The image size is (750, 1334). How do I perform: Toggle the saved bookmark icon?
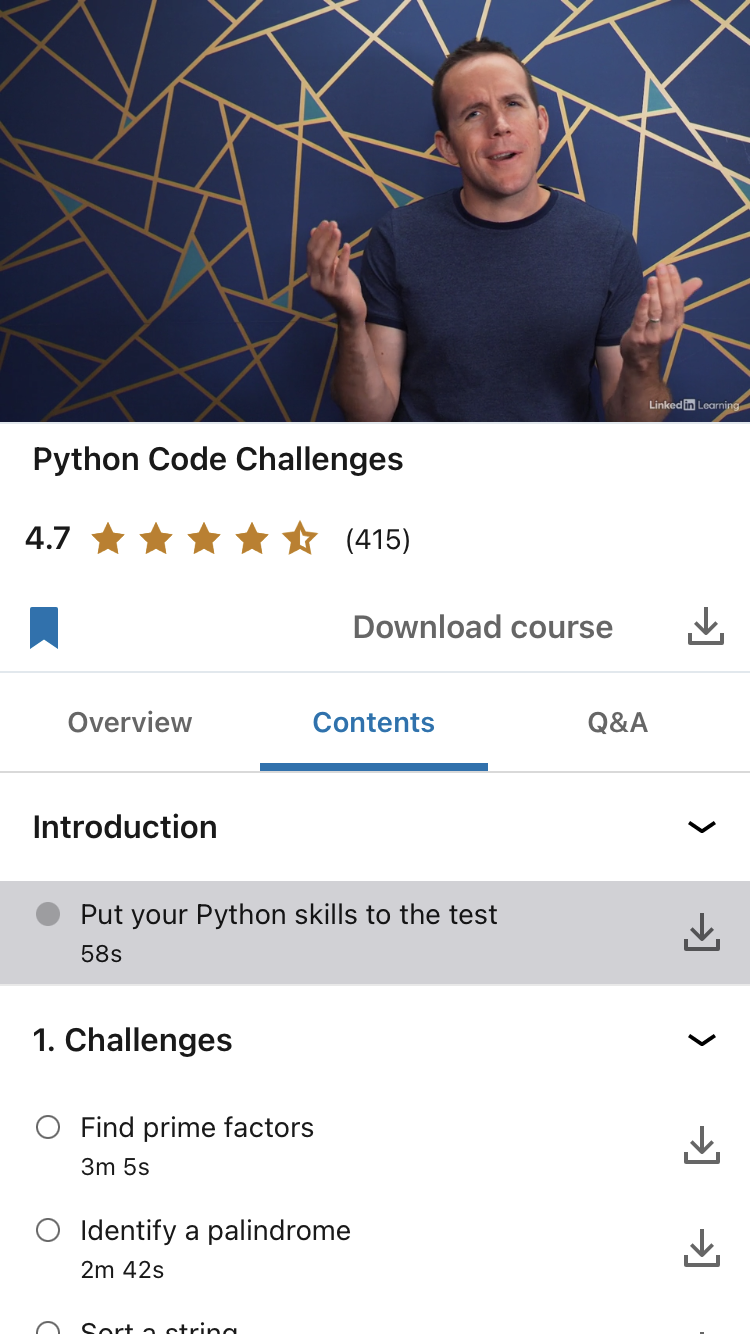pyautogui.click(x=44, y=628)
